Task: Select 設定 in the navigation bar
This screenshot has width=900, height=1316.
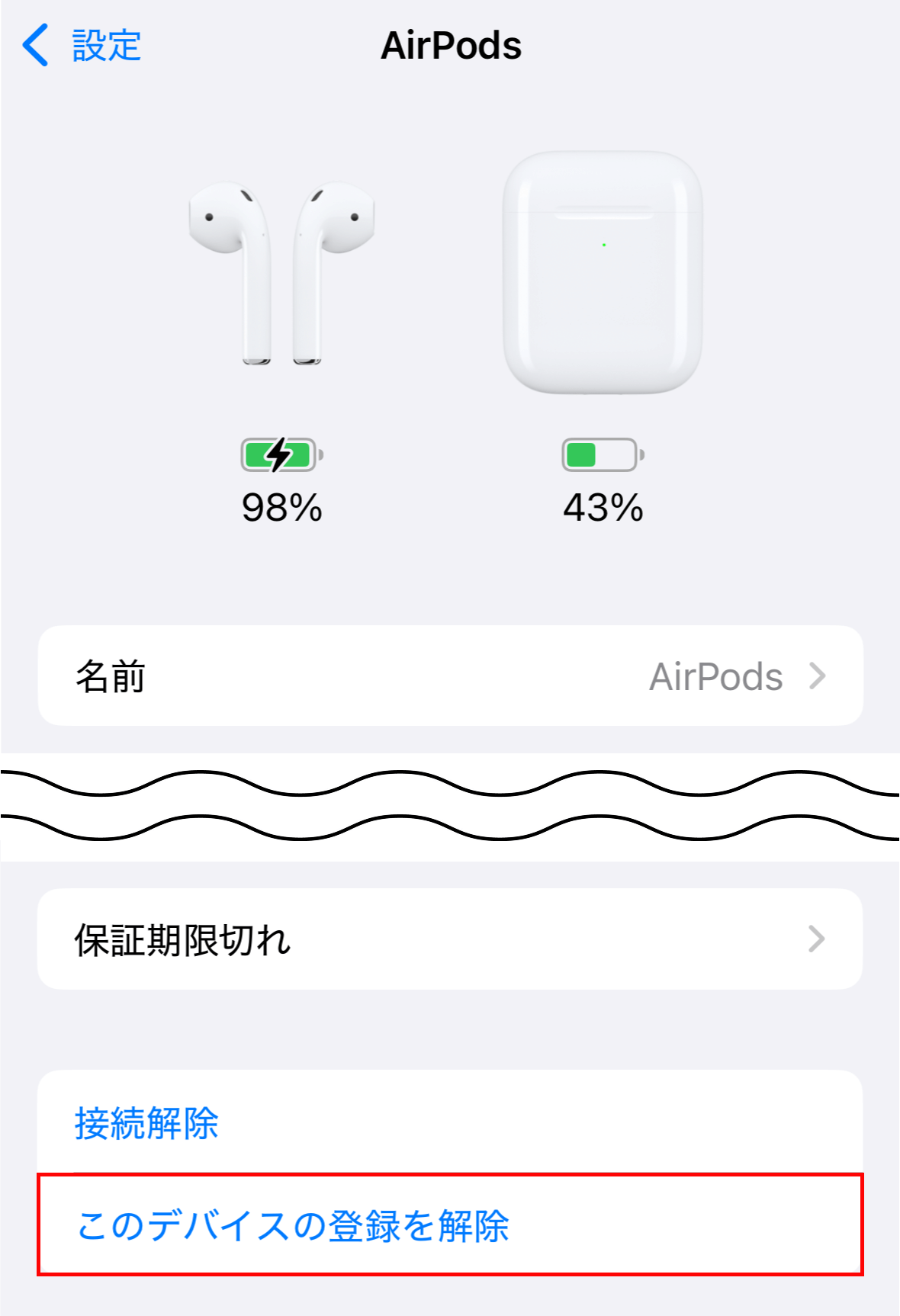Action: pos(105,46)
